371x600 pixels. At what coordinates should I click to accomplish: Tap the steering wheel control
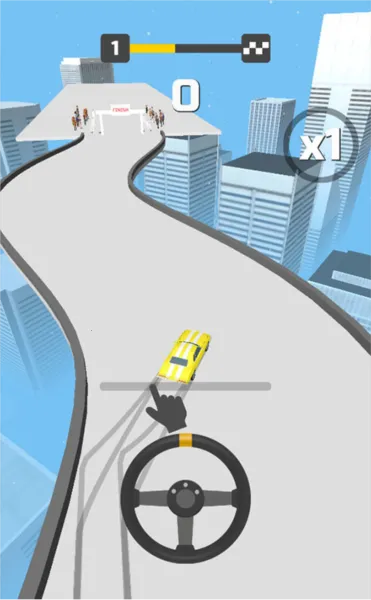(186, 498)
